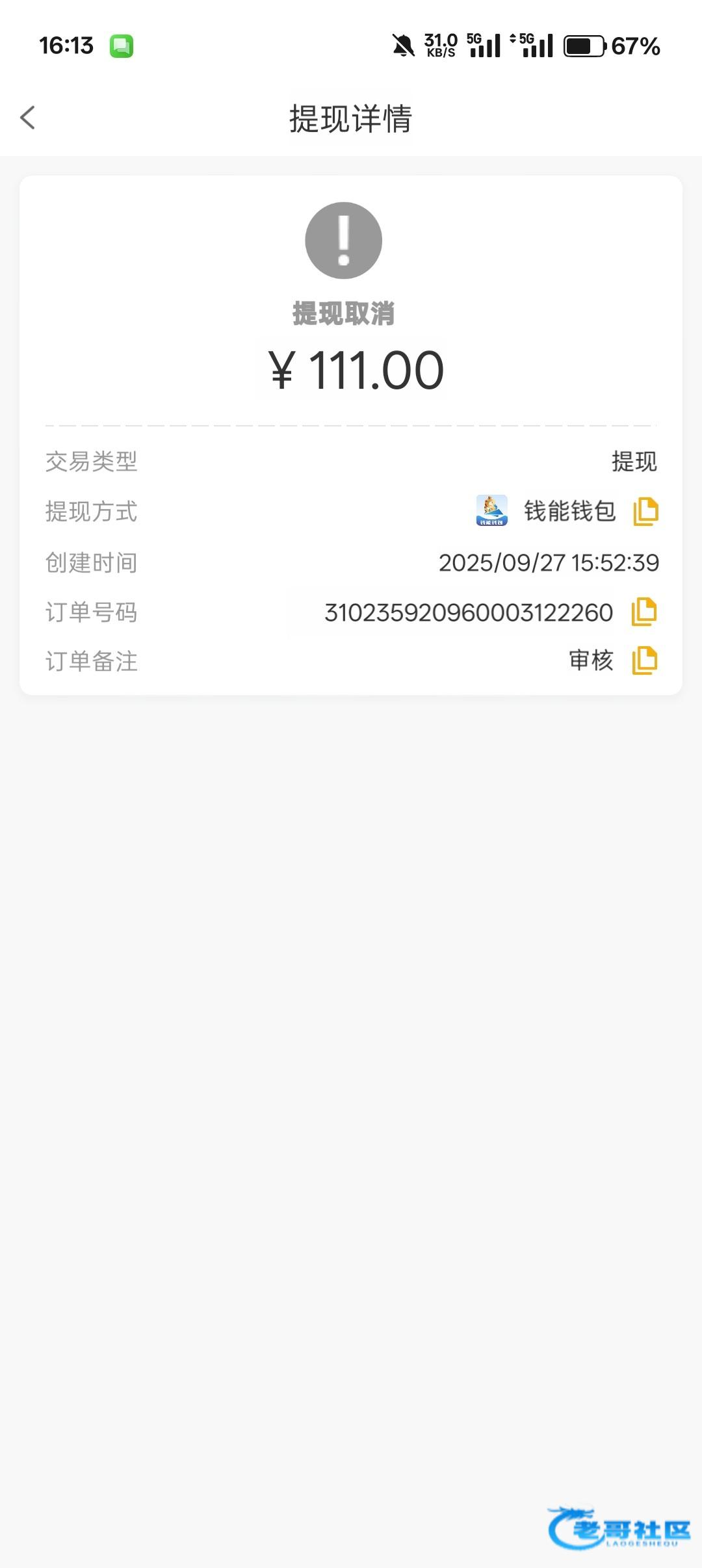Screen dimensions: 702x1568
Task: Copy the order remark 审核
Action: click(644, 660)
